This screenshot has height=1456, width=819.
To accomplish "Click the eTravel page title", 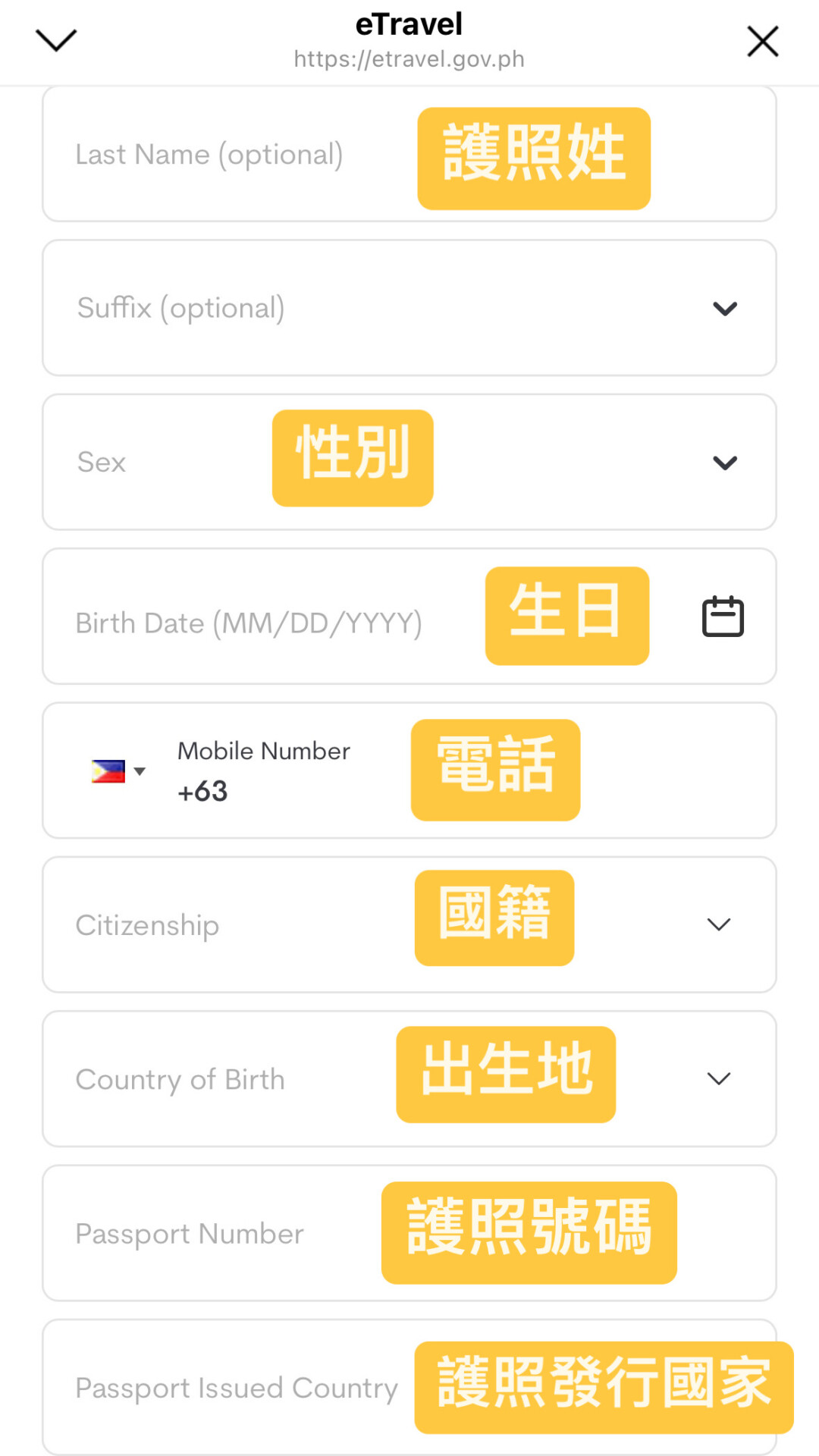I will (409, 24).
